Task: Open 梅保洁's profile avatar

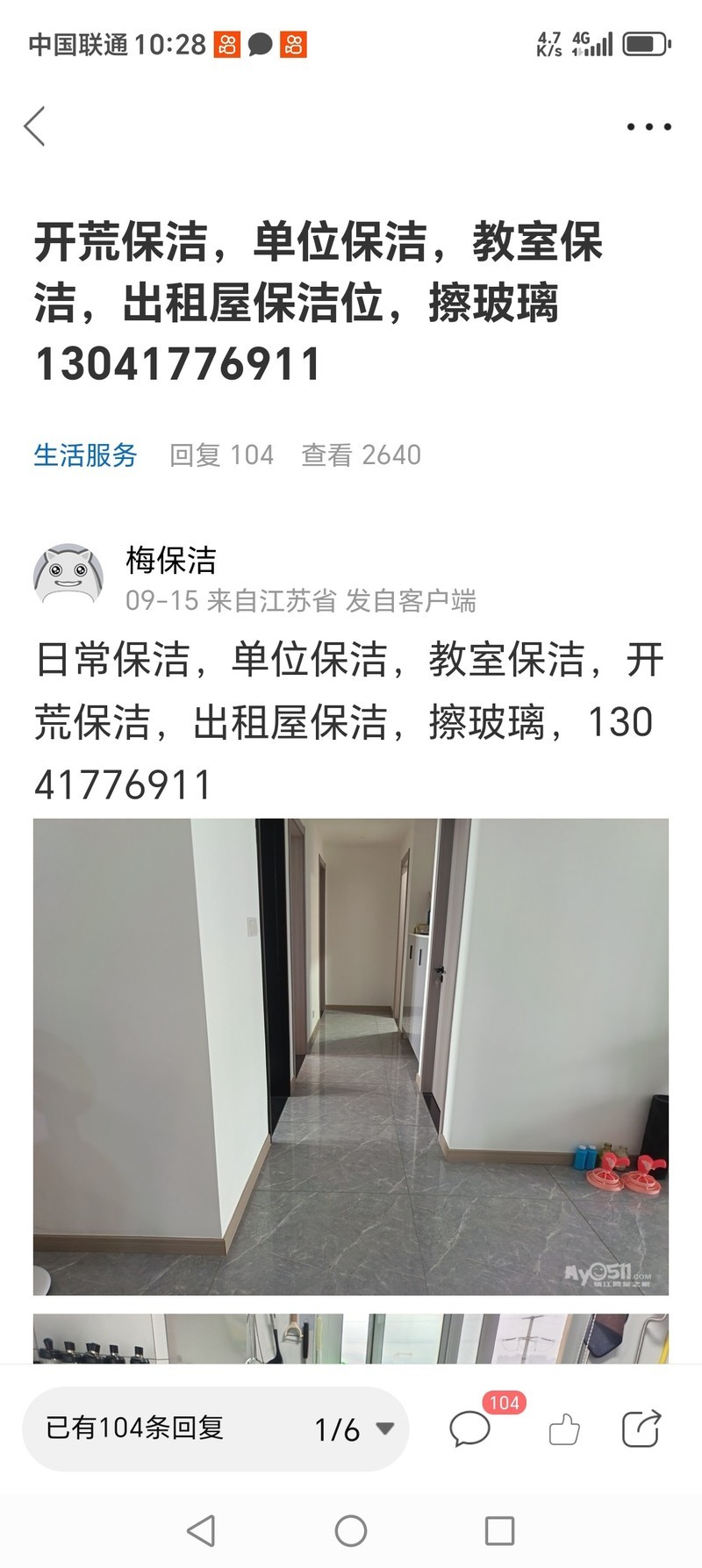Action: point(68,575)
